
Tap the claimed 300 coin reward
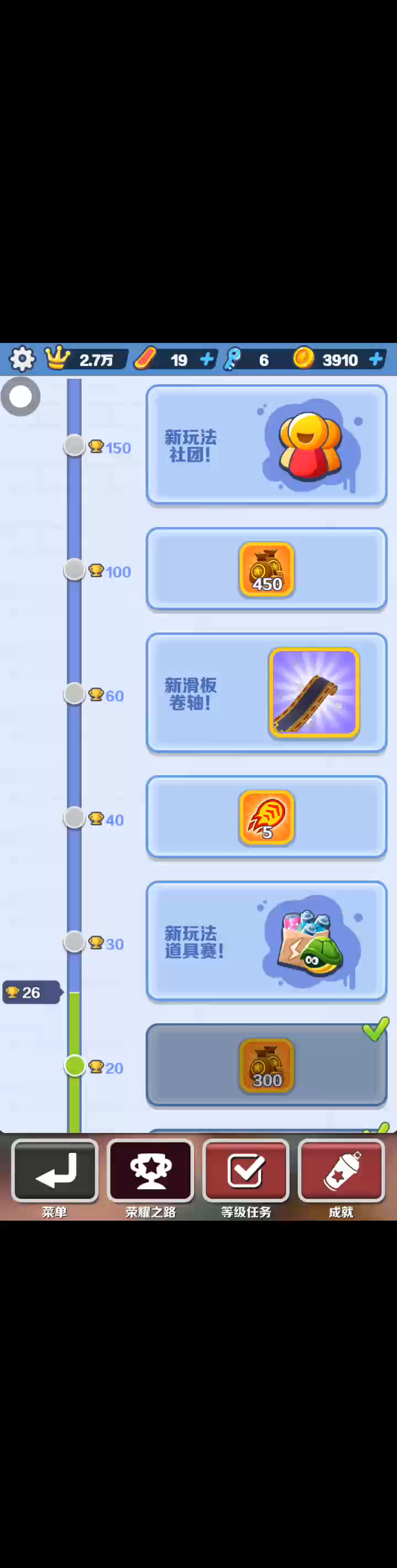point(267,1065)
